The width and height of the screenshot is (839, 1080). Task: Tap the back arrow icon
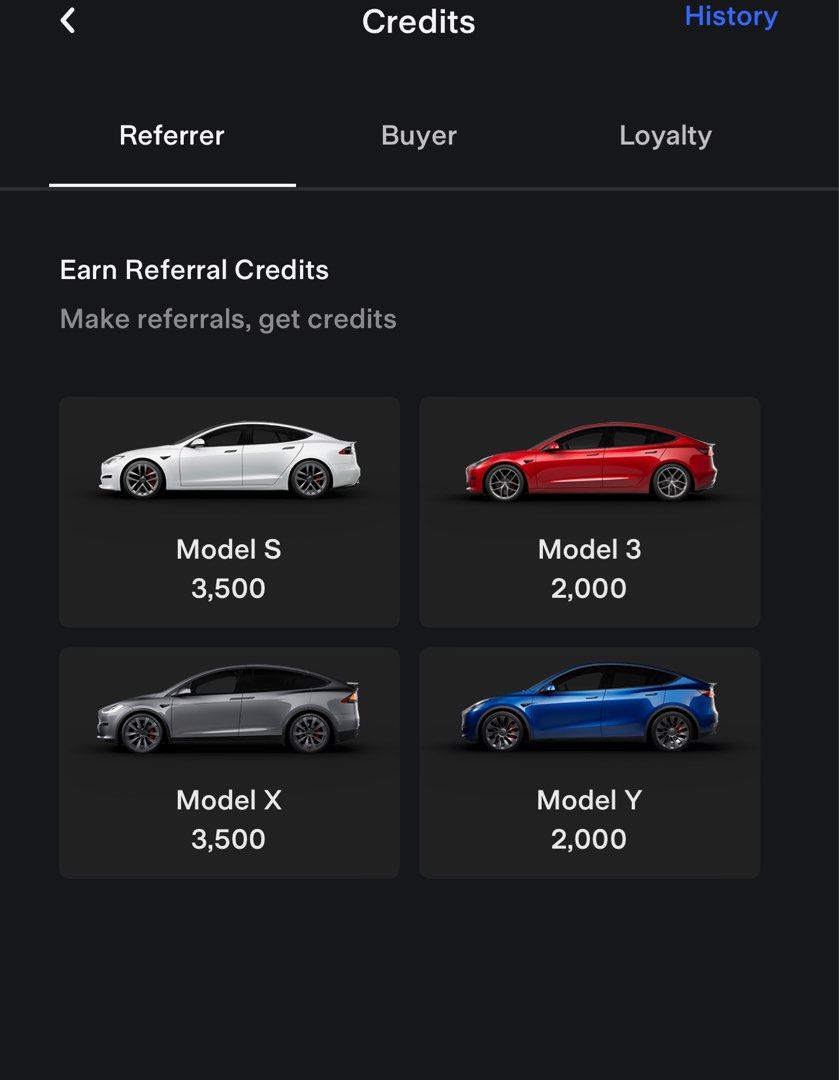pyautogui.click(x=68, y=20)
